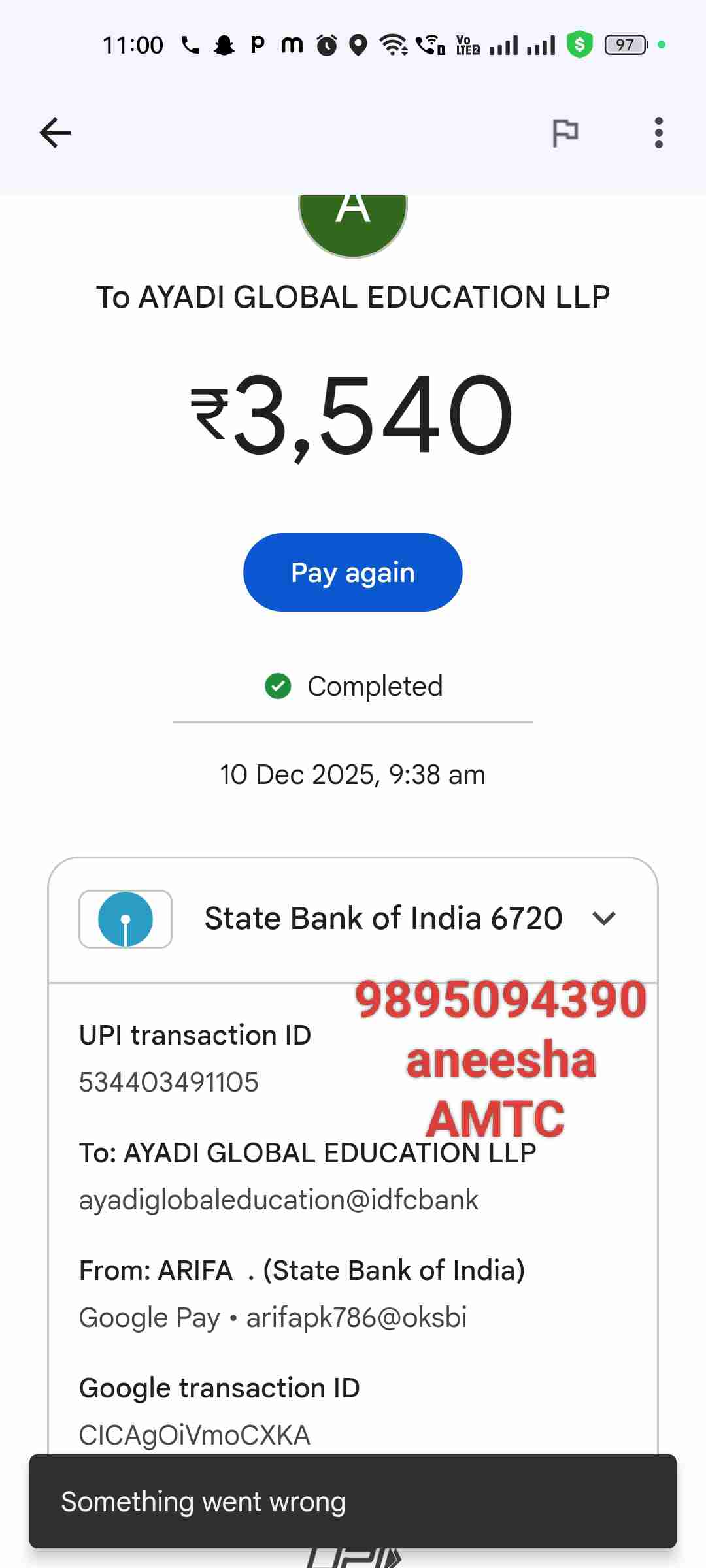Open the three-dot overflow menu
Screen dimensions: 706x1568
pos(658,133)
